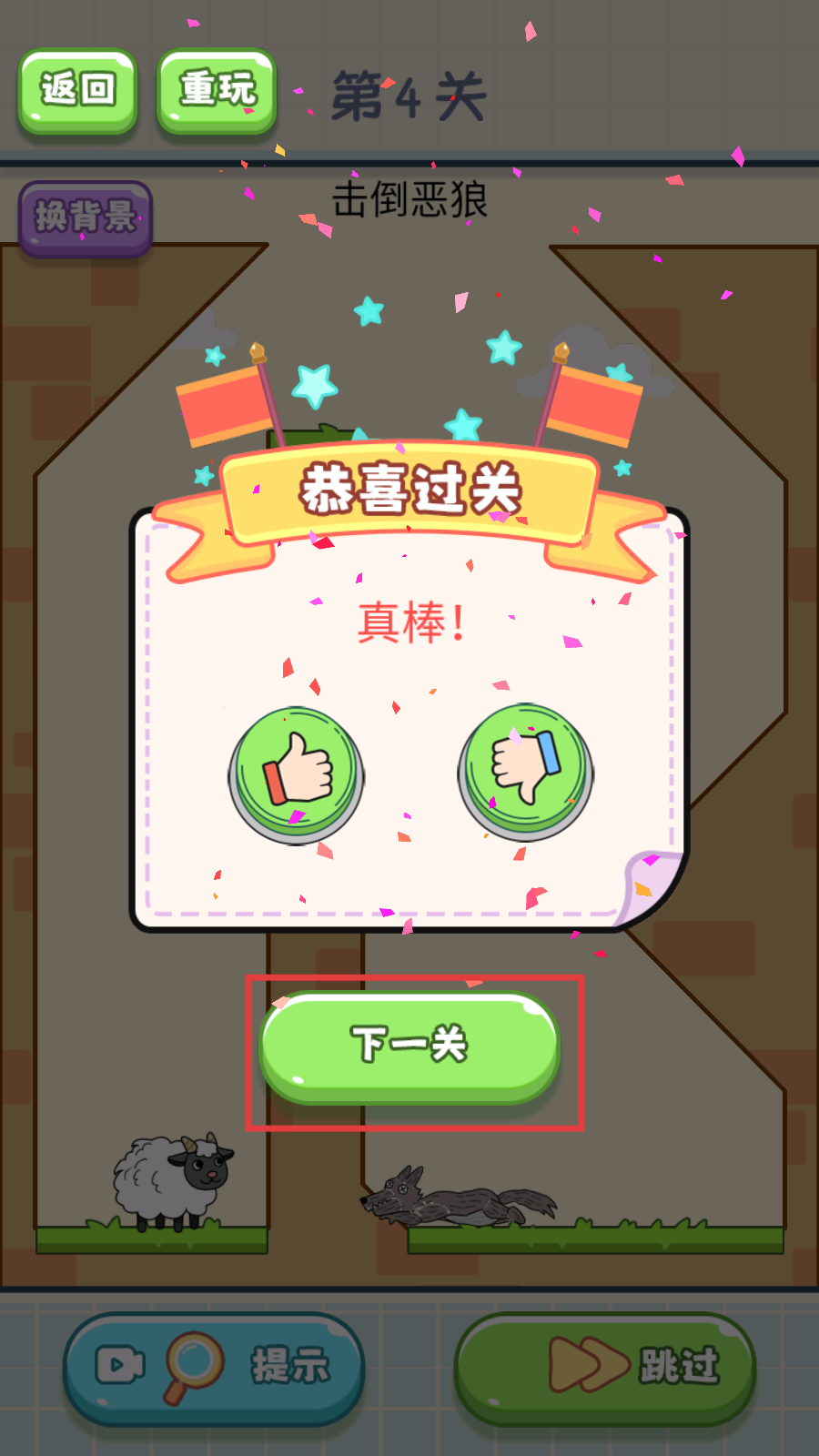Change the background with 换背景
This screenshot has width=819, height=1456.
tap(86, 218)
